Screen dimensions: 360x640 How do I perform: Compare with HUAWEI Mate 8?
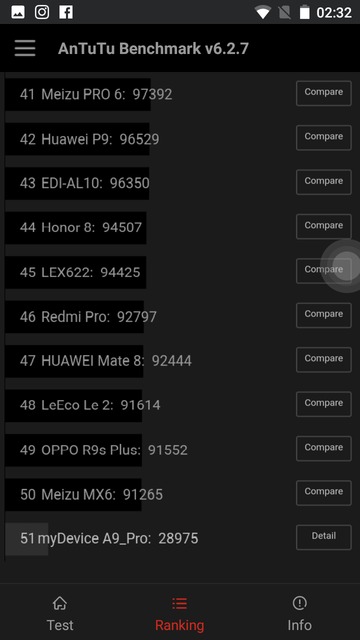(x=324, y=360)
